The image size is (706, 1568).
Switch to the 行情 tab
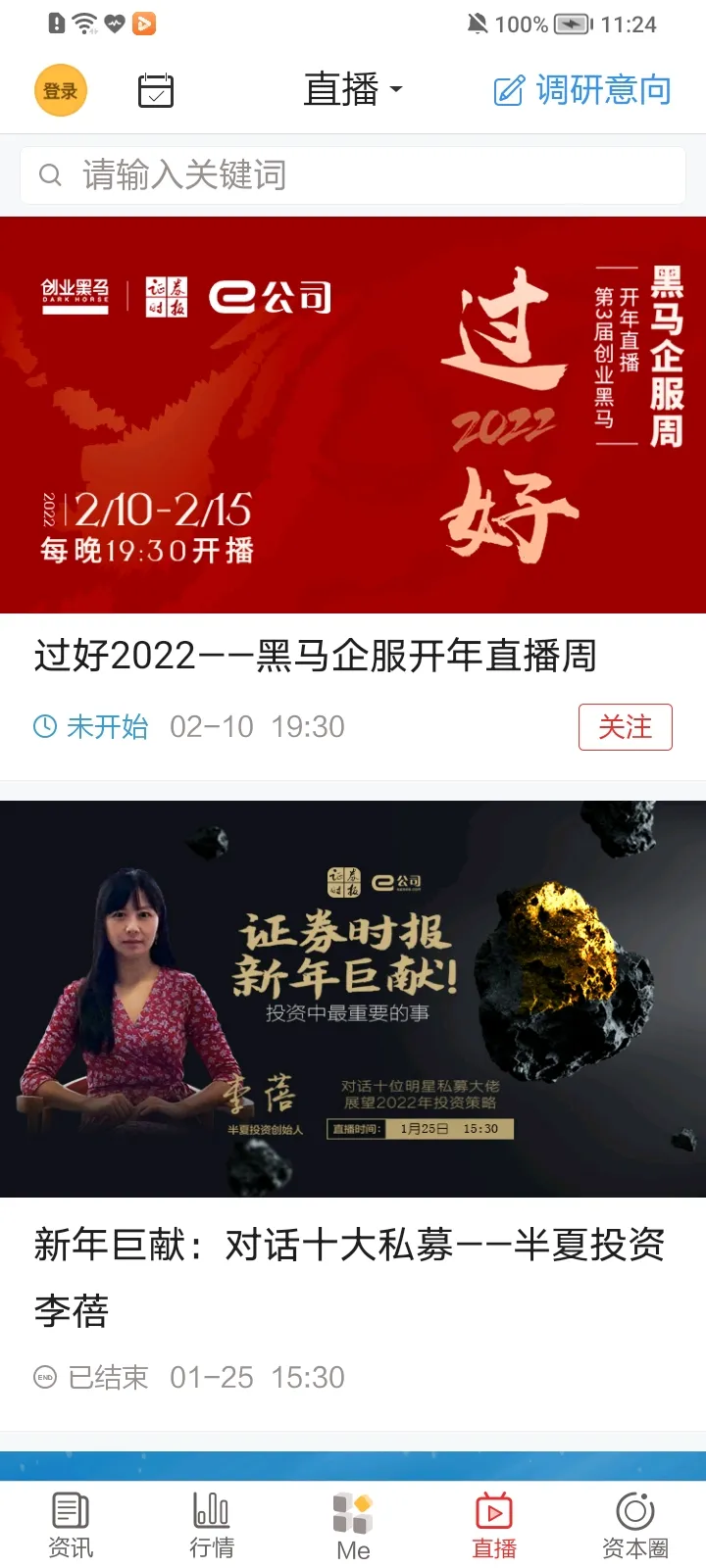212,1525
